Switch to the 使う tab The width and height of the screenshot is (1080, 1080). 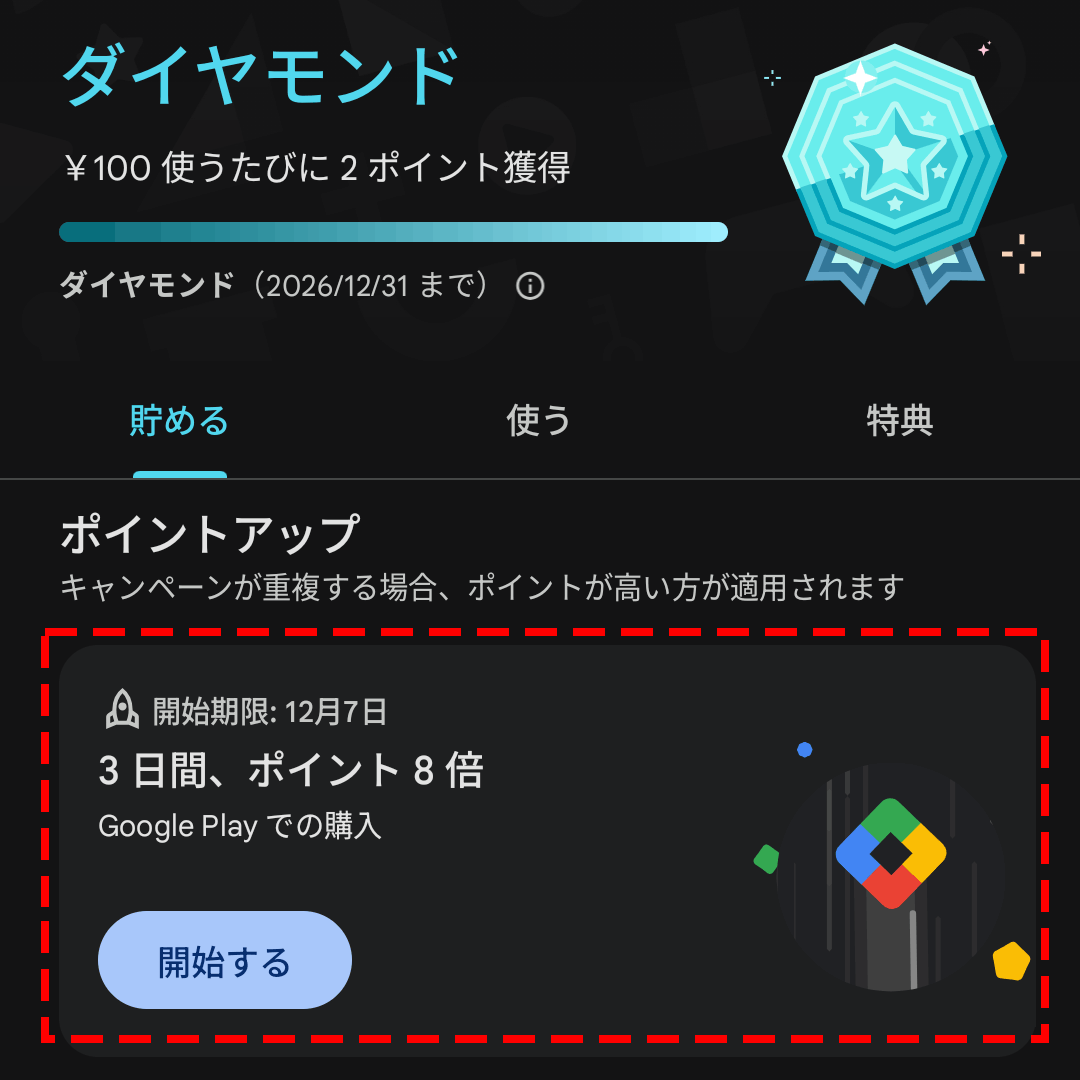coord(539,421)
